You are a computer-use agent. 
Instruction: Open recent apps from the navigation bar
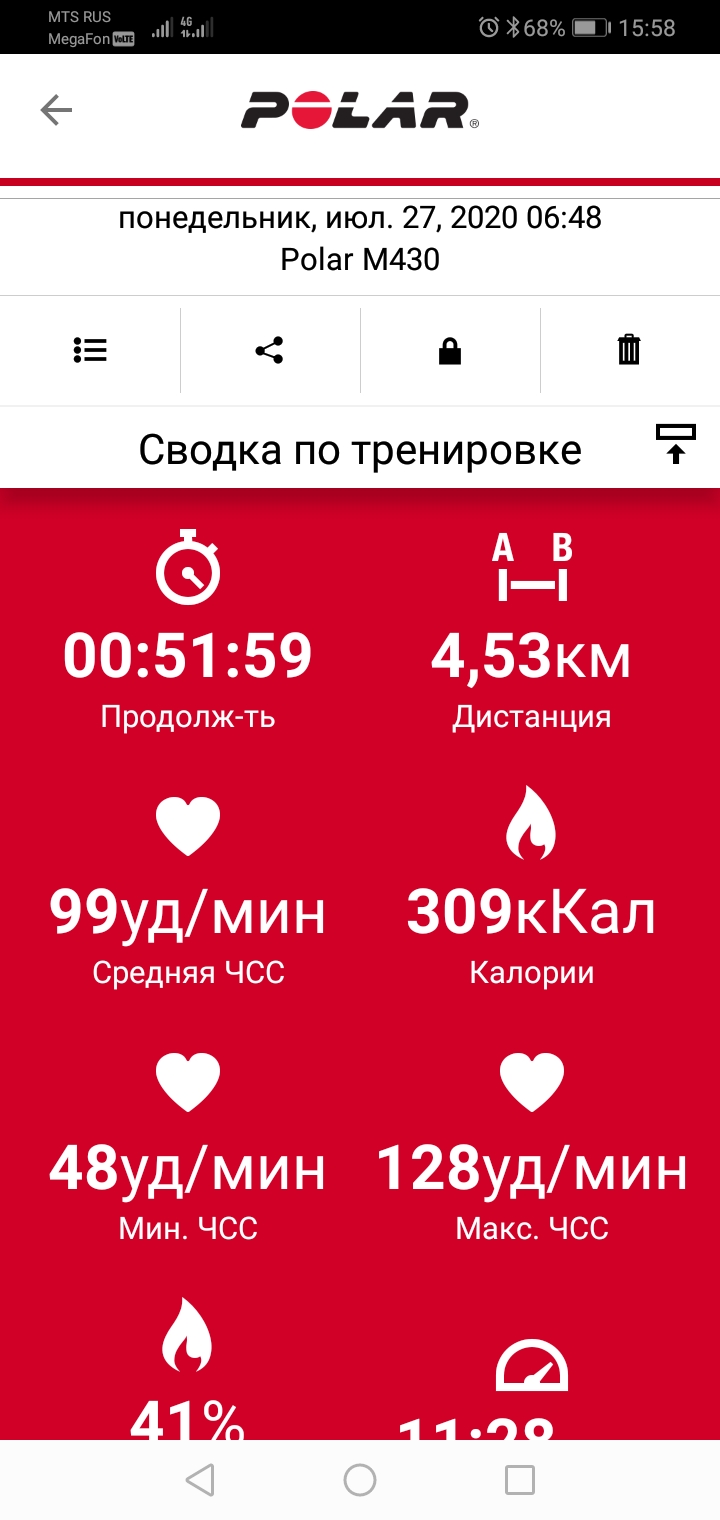pos(520,1480)
